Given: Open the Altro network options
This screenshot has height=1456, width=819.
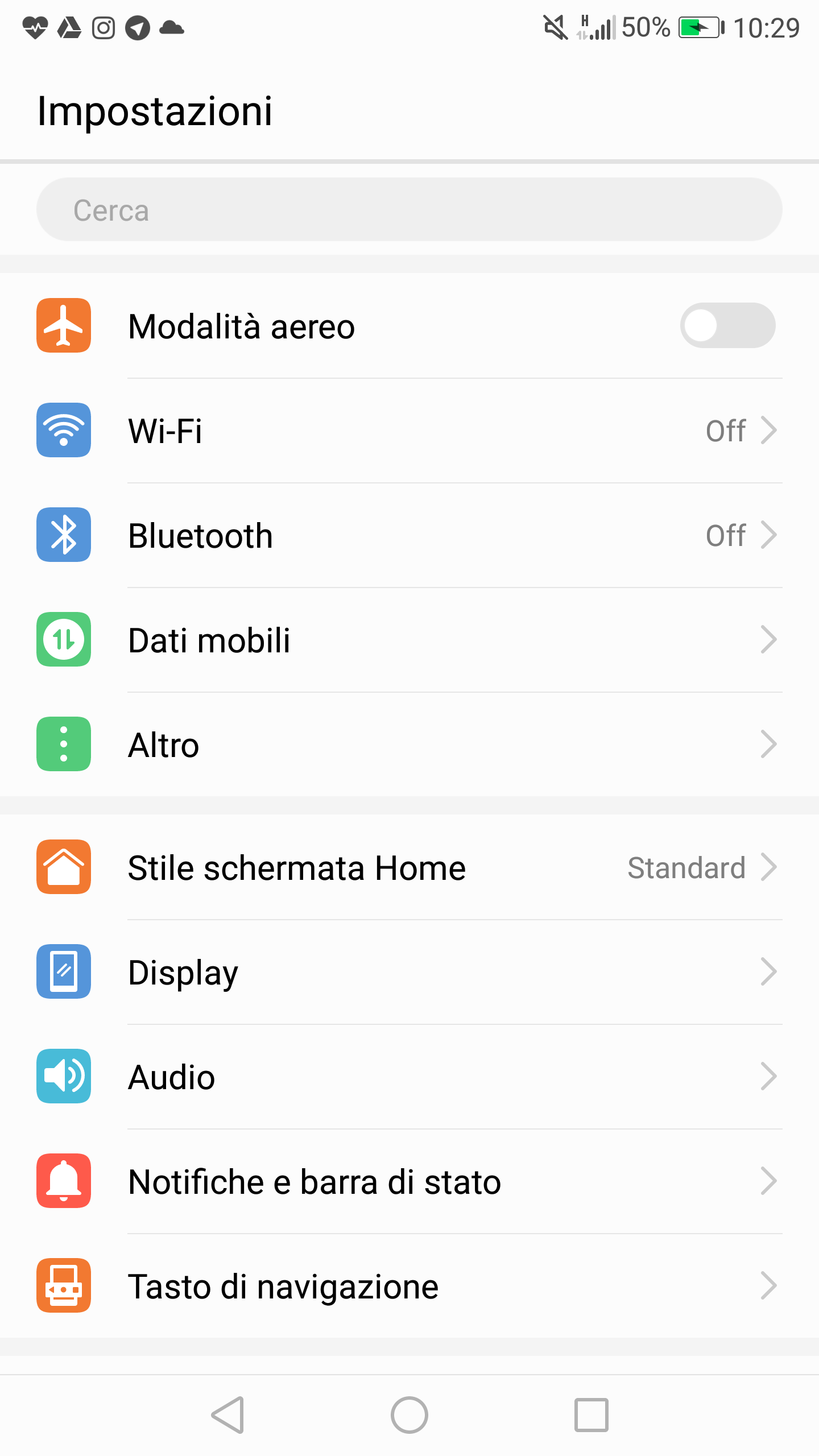Looking at the screenshot, I should click(x=409, y=744).
